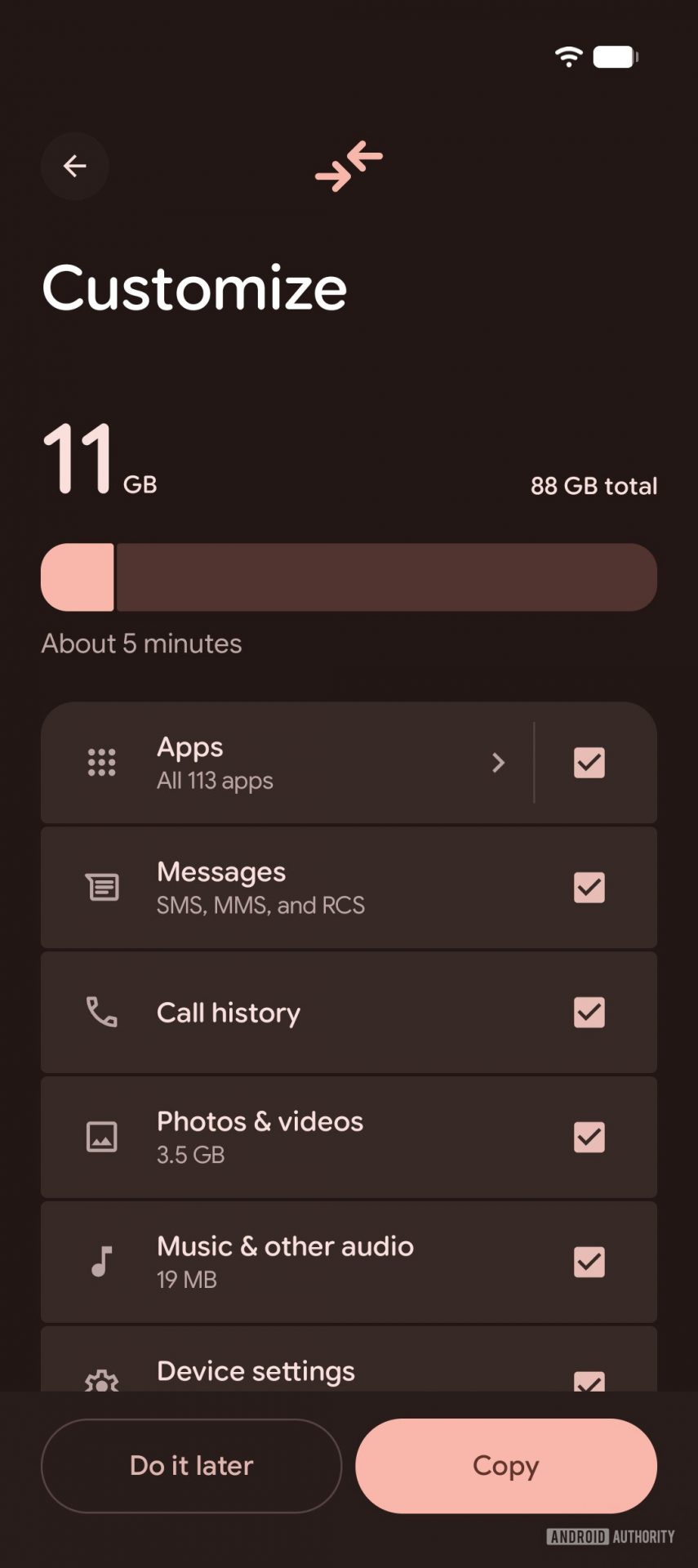Image resolution: width=698 pixels, height=1568 pixels.
Task: Uncheck Photos & videos
Action: 589,1138
